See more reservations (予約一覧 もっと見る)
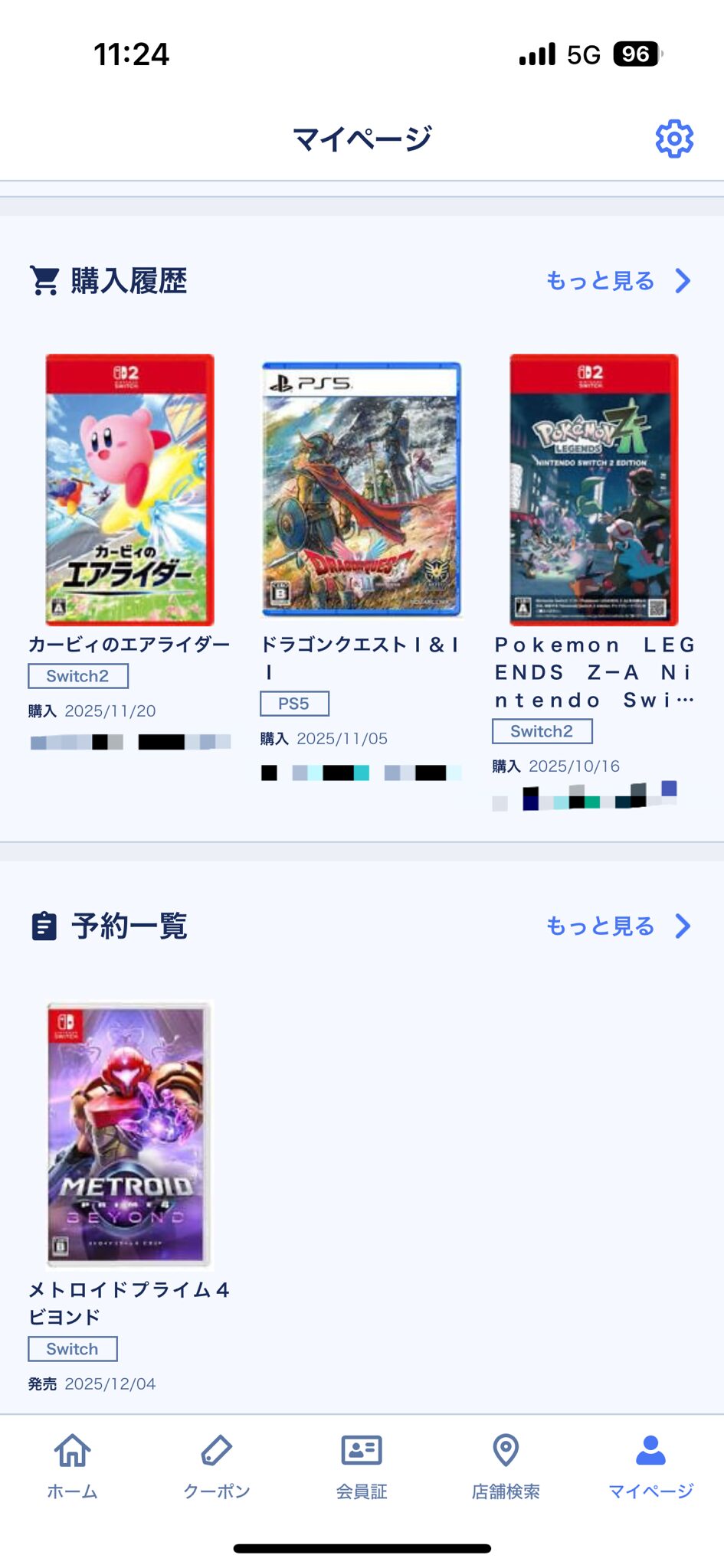724x1568 pixels. [618, 926]
